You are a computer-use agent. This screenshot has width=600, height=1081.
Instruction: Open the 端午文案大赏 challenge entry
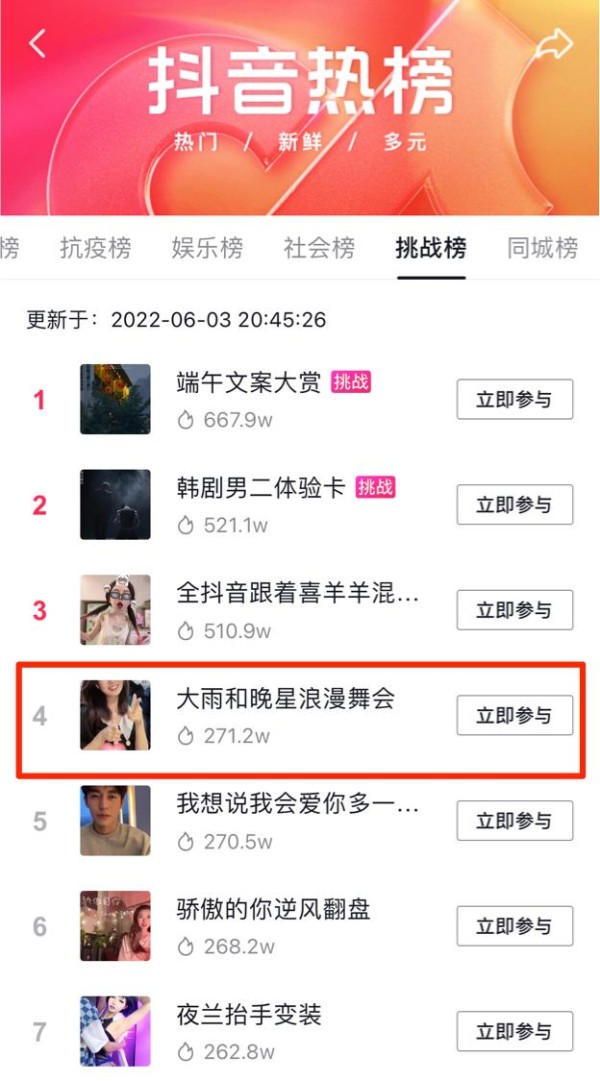[248, 382]
